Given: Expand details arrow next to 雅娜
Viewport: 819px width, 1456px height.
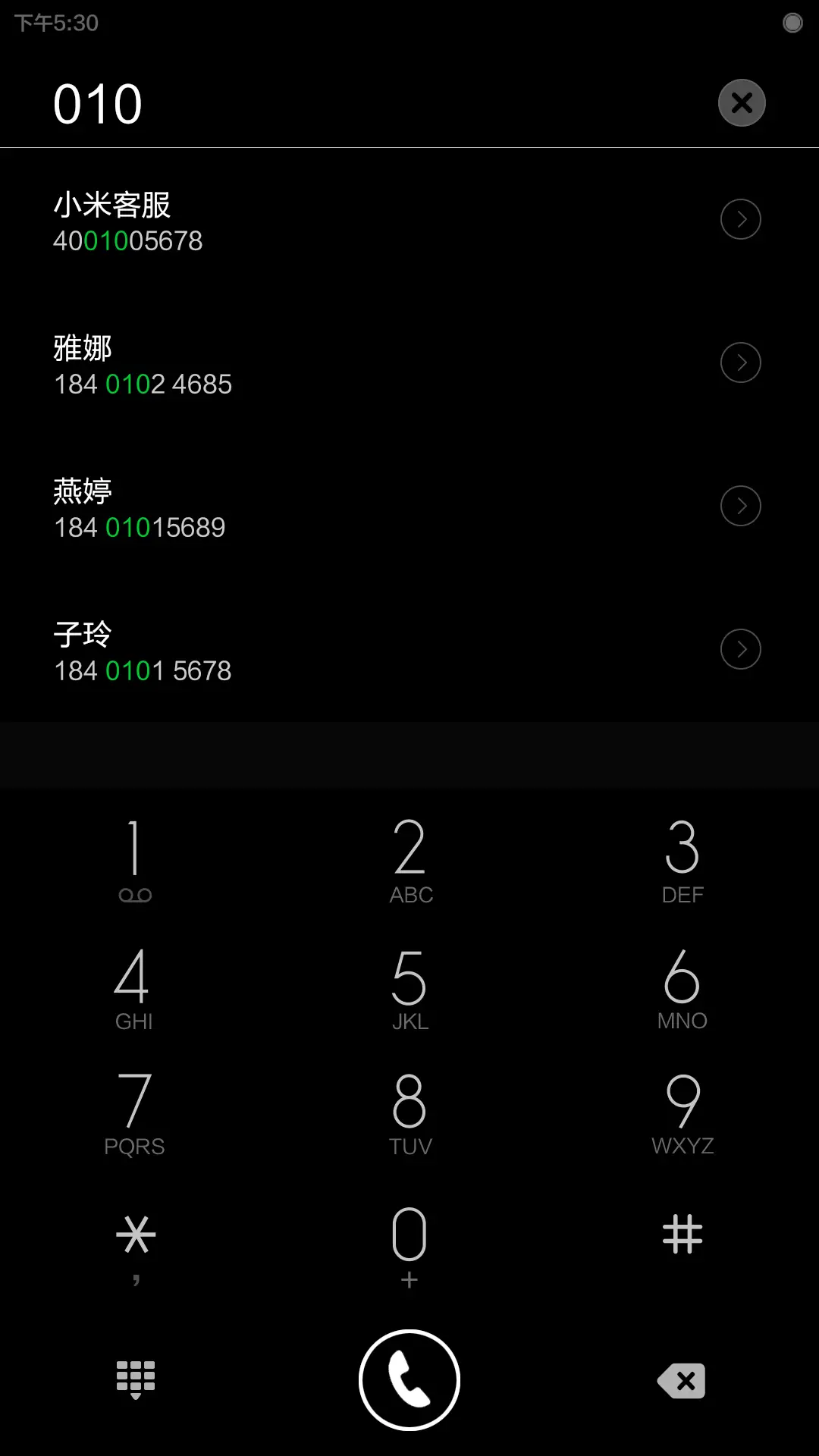Looking at the screenshot, I should tap(741, 363).
